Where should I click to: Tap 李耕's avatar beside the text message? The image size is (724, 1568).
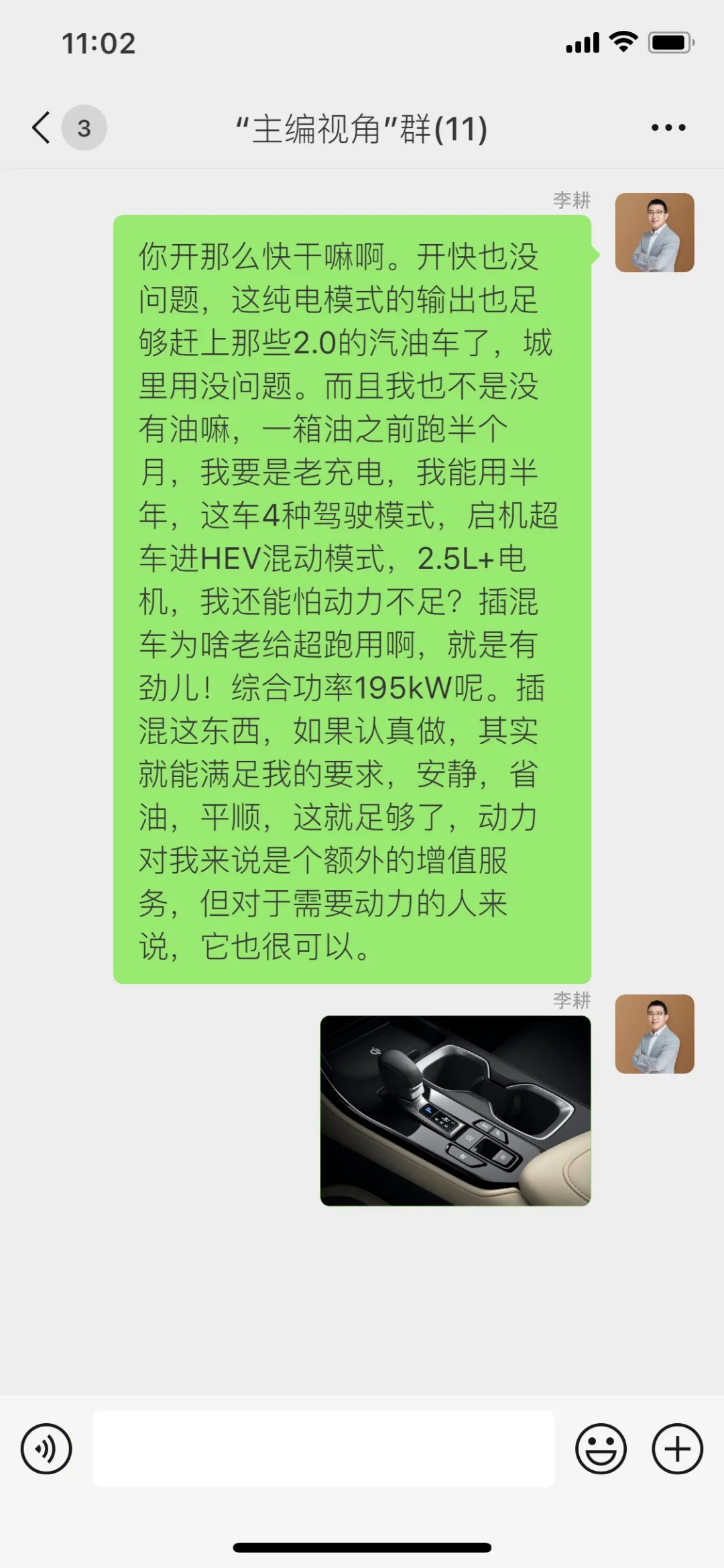point(654,233)
